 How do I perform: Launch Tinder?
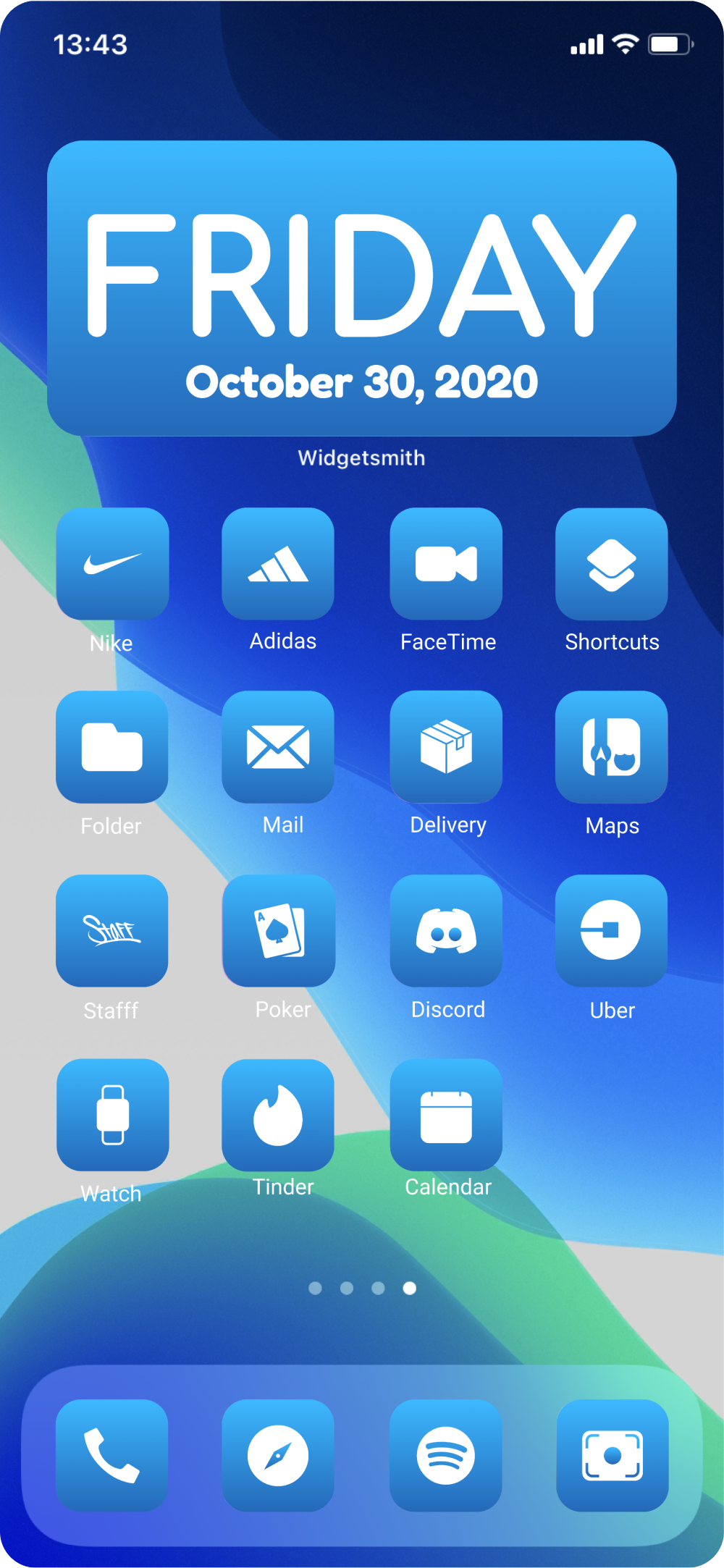(278, 1115)
